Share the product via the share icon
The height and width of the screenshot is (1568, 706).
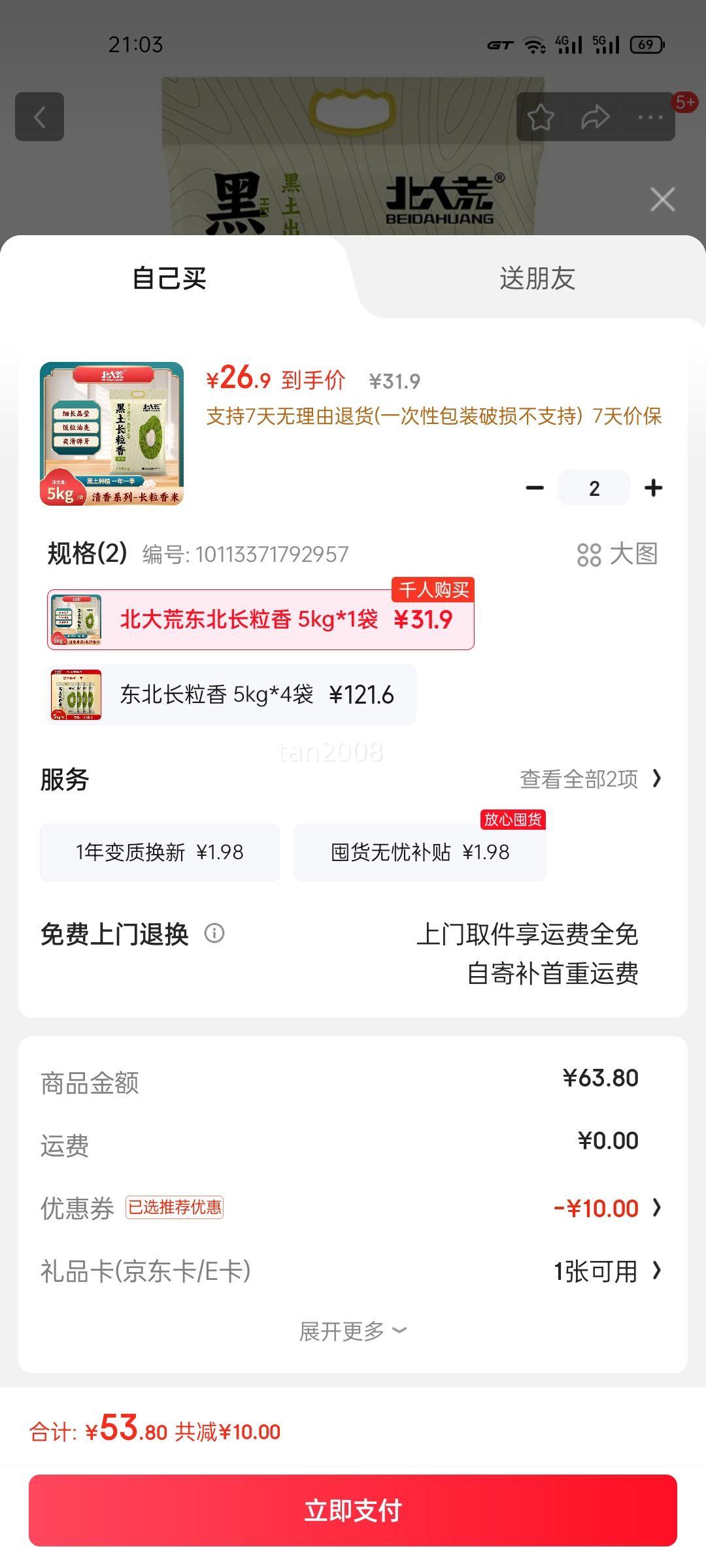tap(594, 116)
